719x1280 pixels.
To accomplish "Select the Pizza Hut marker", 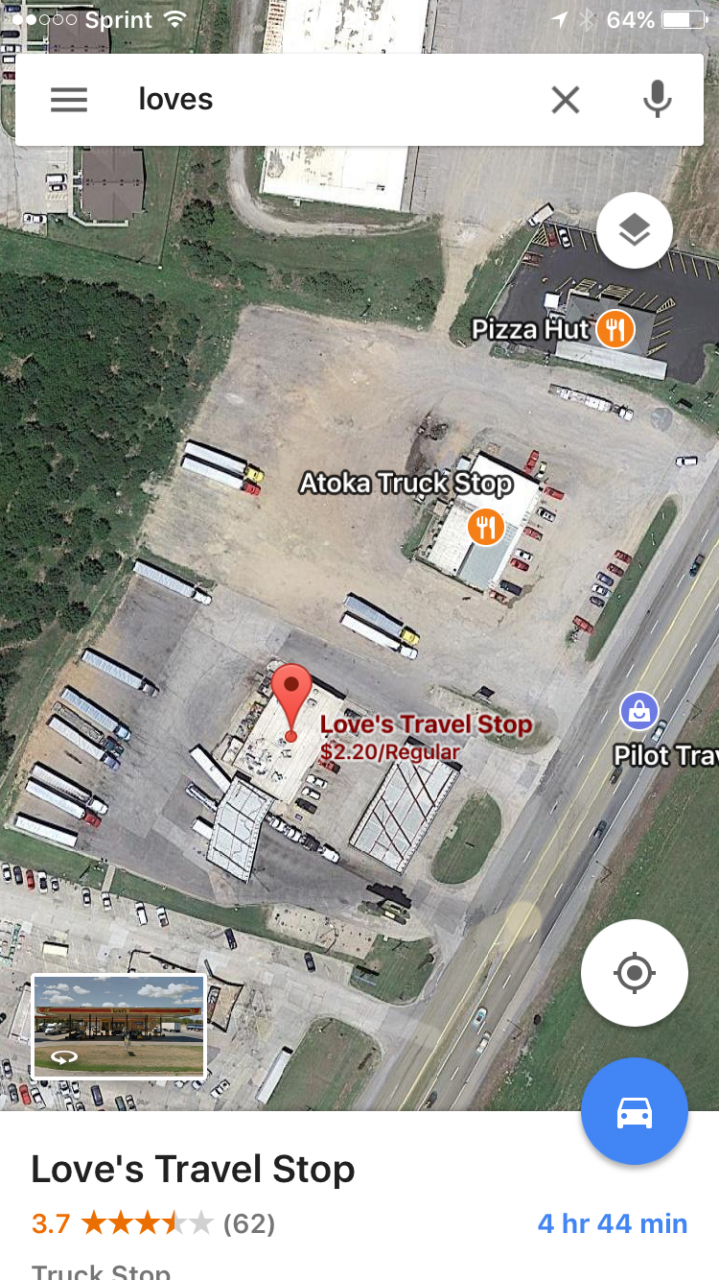I will point(615,329).
